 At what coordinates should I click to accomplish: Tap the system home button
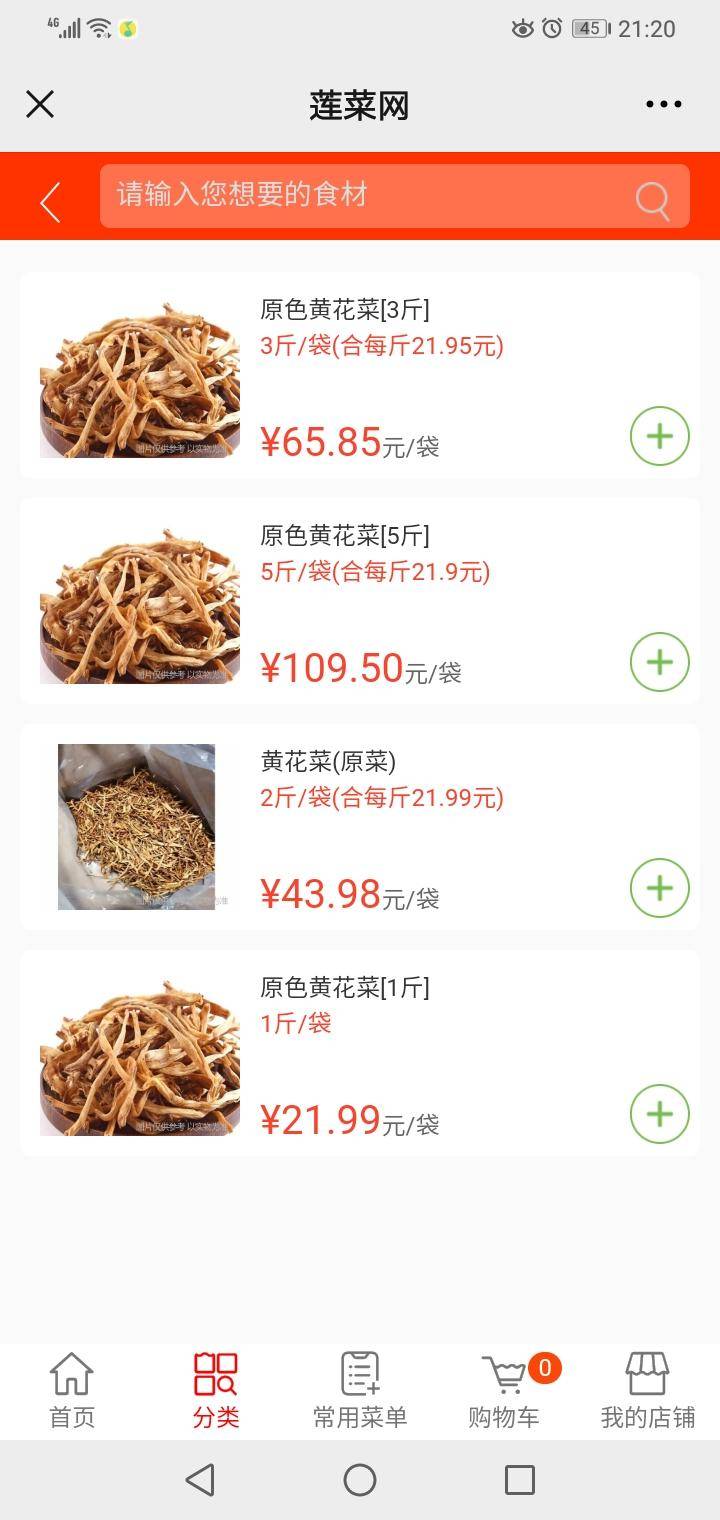tap(360, 1480)
